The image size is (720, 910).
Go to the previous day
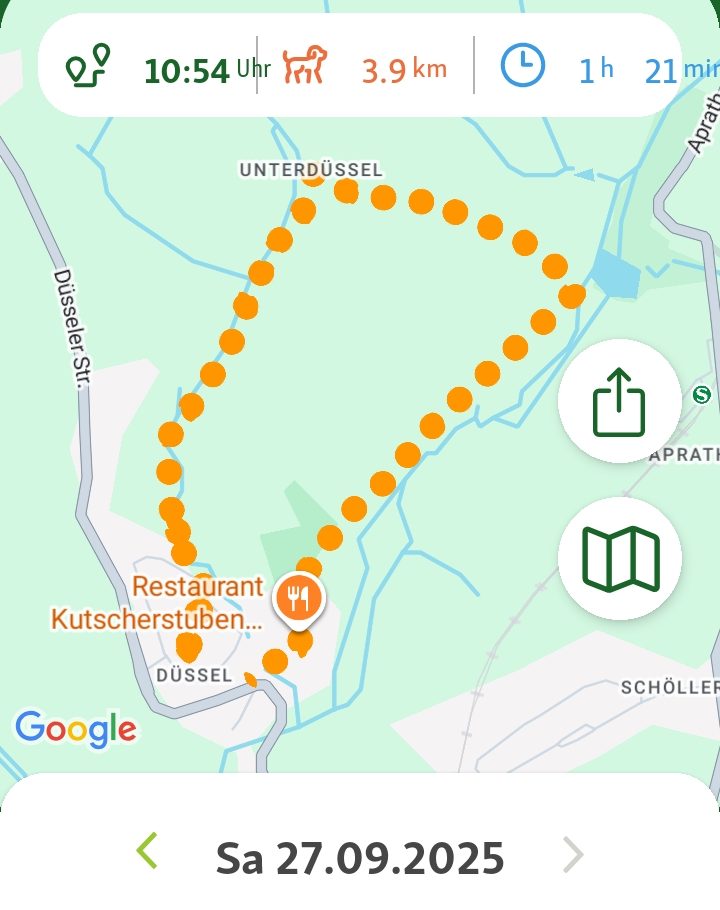coord(148,852)
